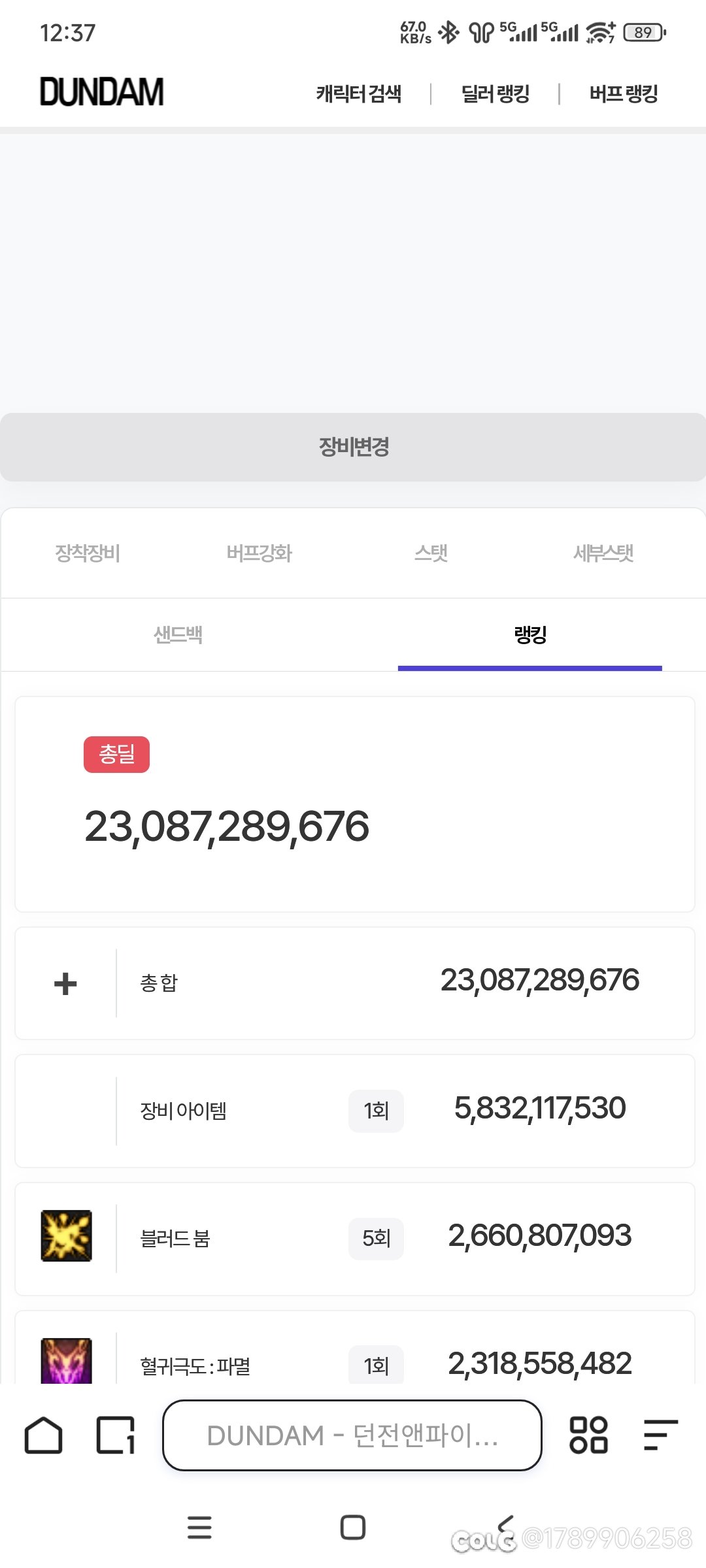Image resolution: width=706 pixels, height=1568 pixels.
Task: Open the 버프 랭킹 page
Action: coord(624,93)
